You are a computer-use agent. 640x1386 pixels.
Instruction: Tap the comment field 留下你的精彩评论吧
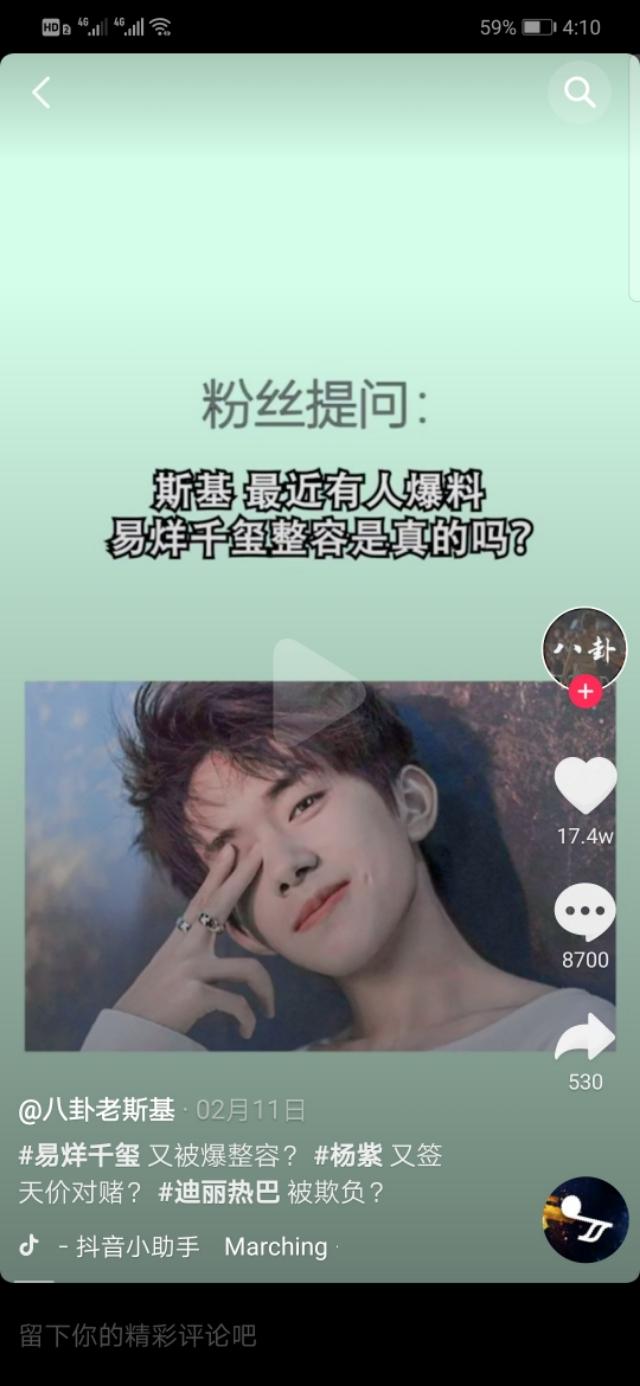coord(138,1335)
